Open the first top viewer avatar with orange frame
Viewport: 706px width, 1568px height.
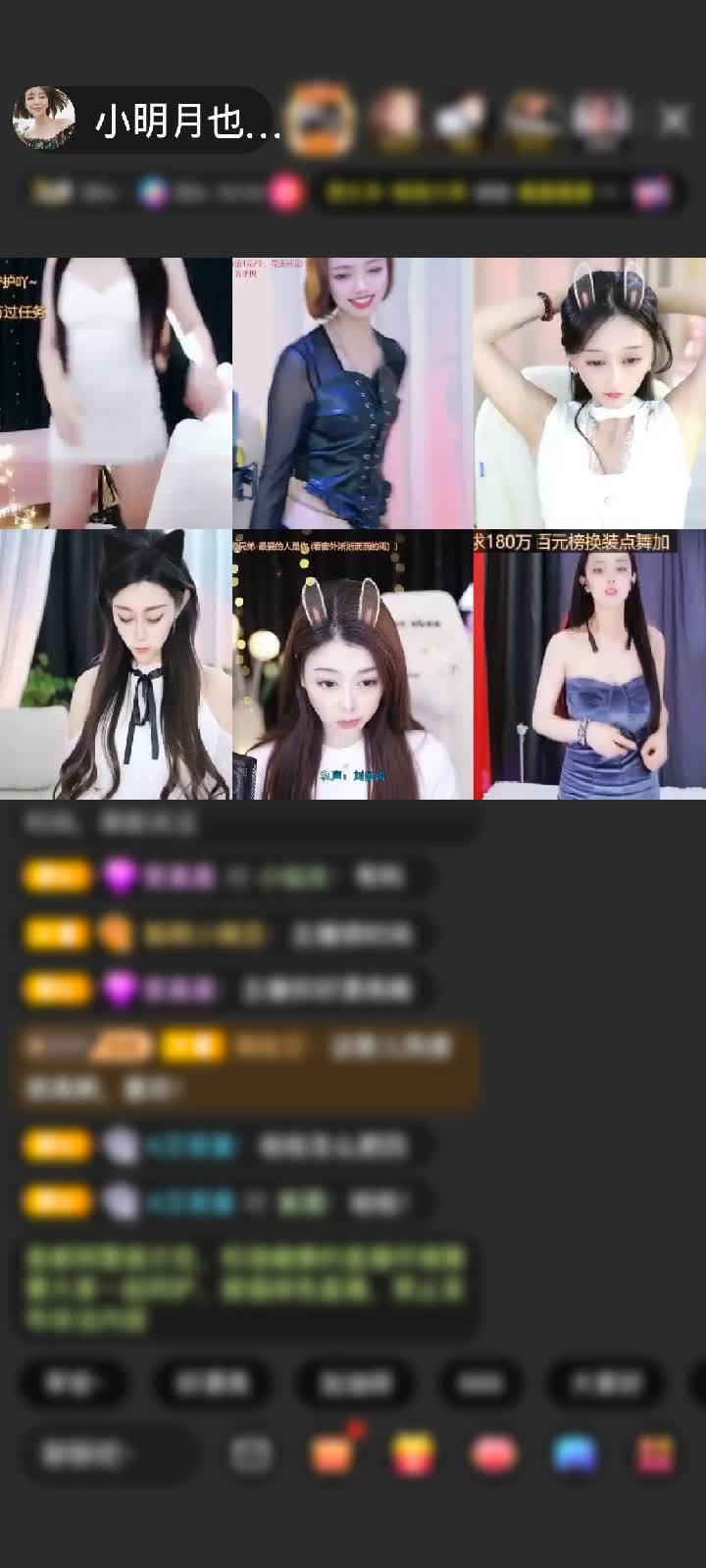click(323, 120)
